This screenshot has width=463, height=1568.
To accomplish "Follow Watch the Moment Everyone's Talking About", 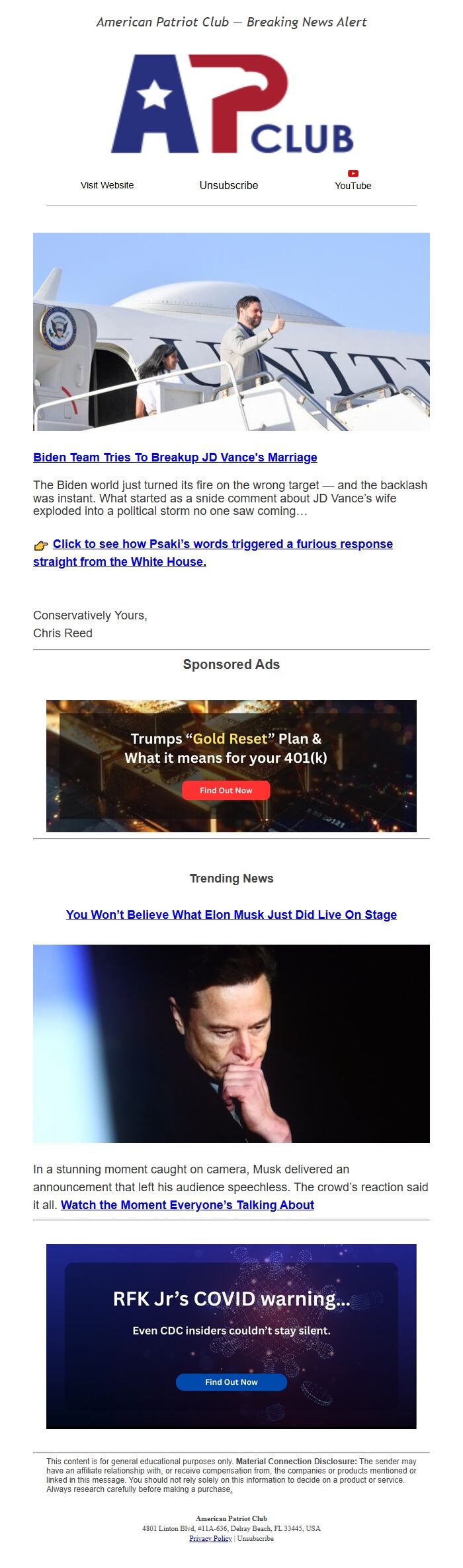I will coord(187,1205).
